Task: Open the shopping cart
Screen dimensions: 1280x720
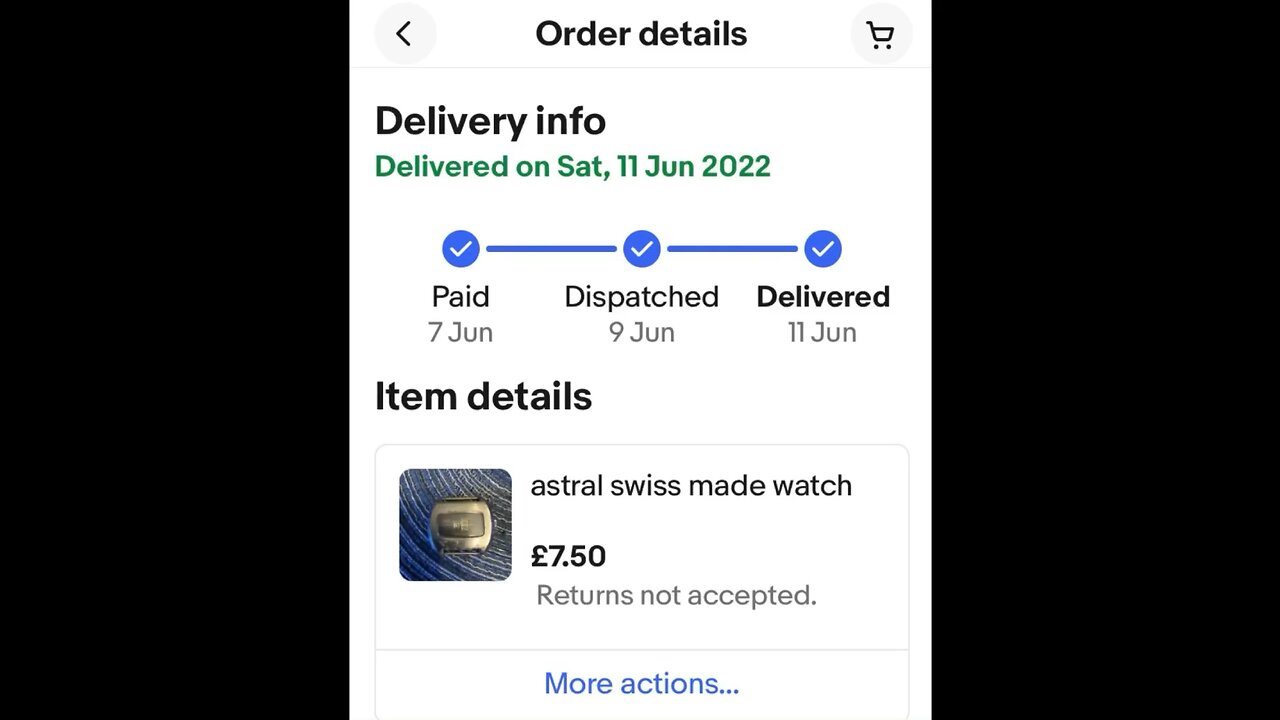Action: pyautogui.click(x=880, y=36)
